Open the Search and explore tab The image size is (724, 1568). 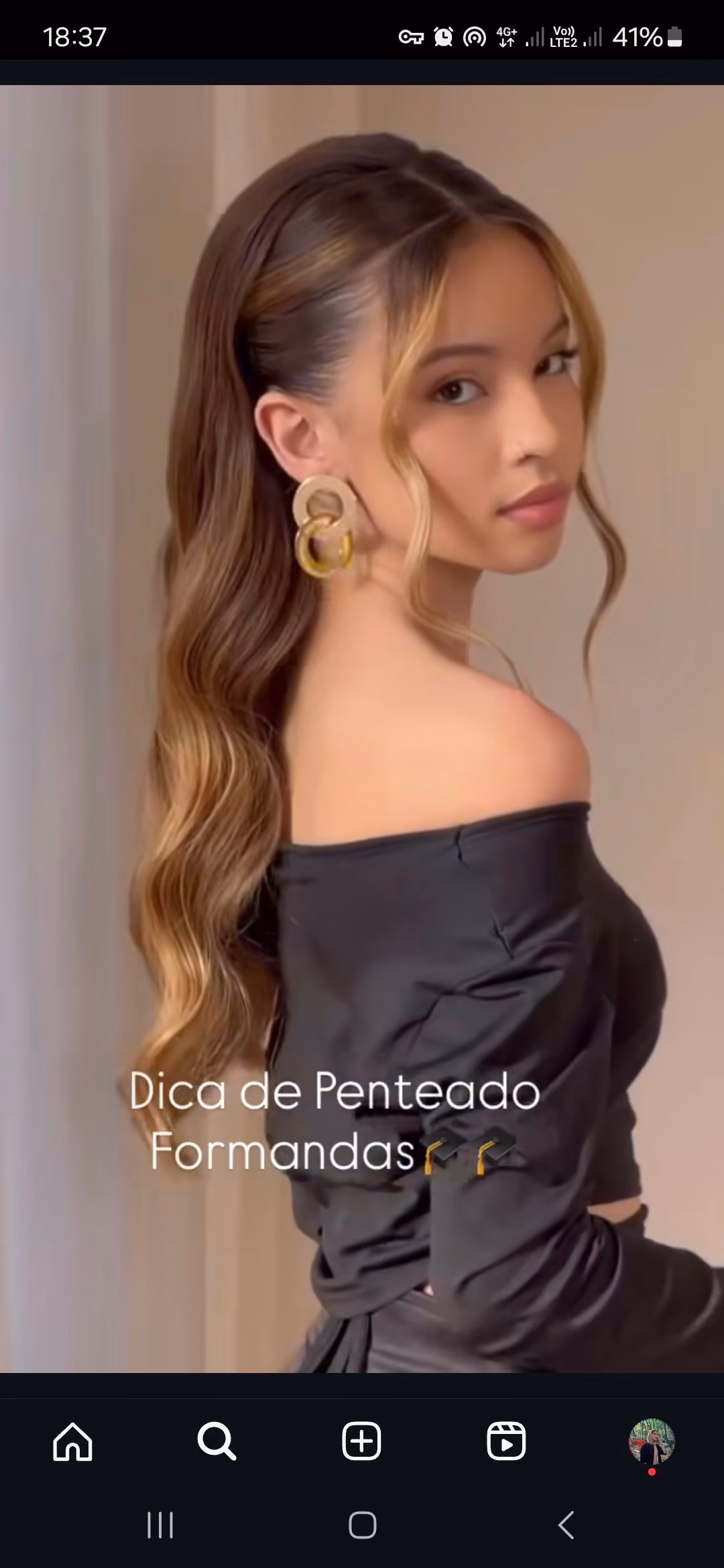click(217, 1441)
